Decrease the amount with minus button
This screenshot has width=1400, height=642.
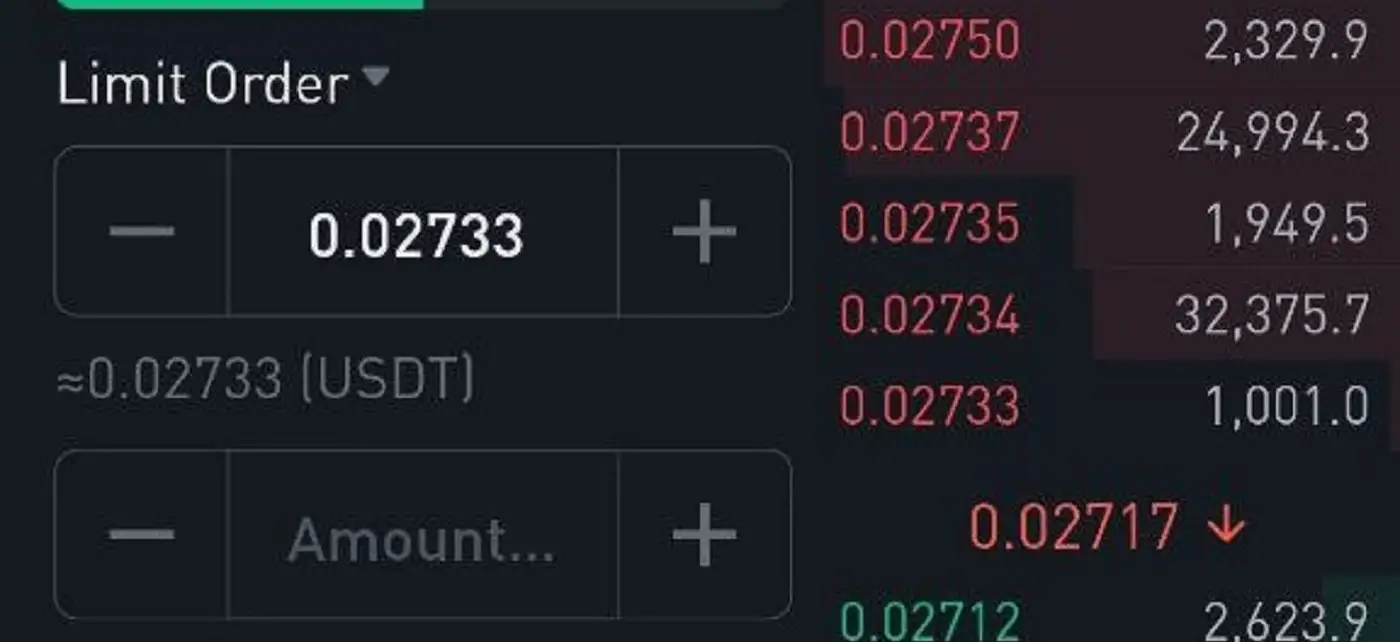coord(141,535)
